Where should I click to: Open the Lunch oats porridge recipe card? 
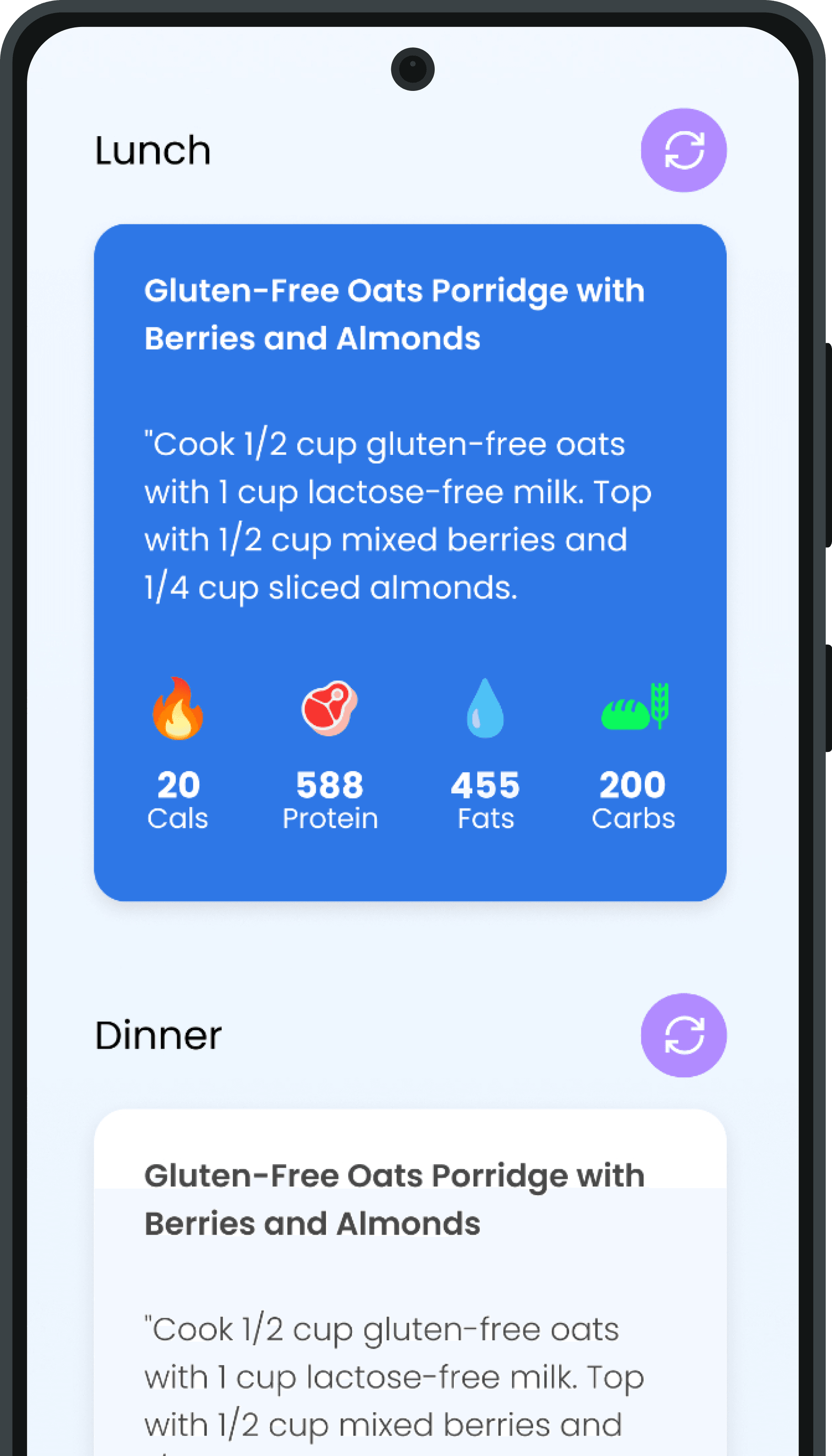(x=410, y=562)
